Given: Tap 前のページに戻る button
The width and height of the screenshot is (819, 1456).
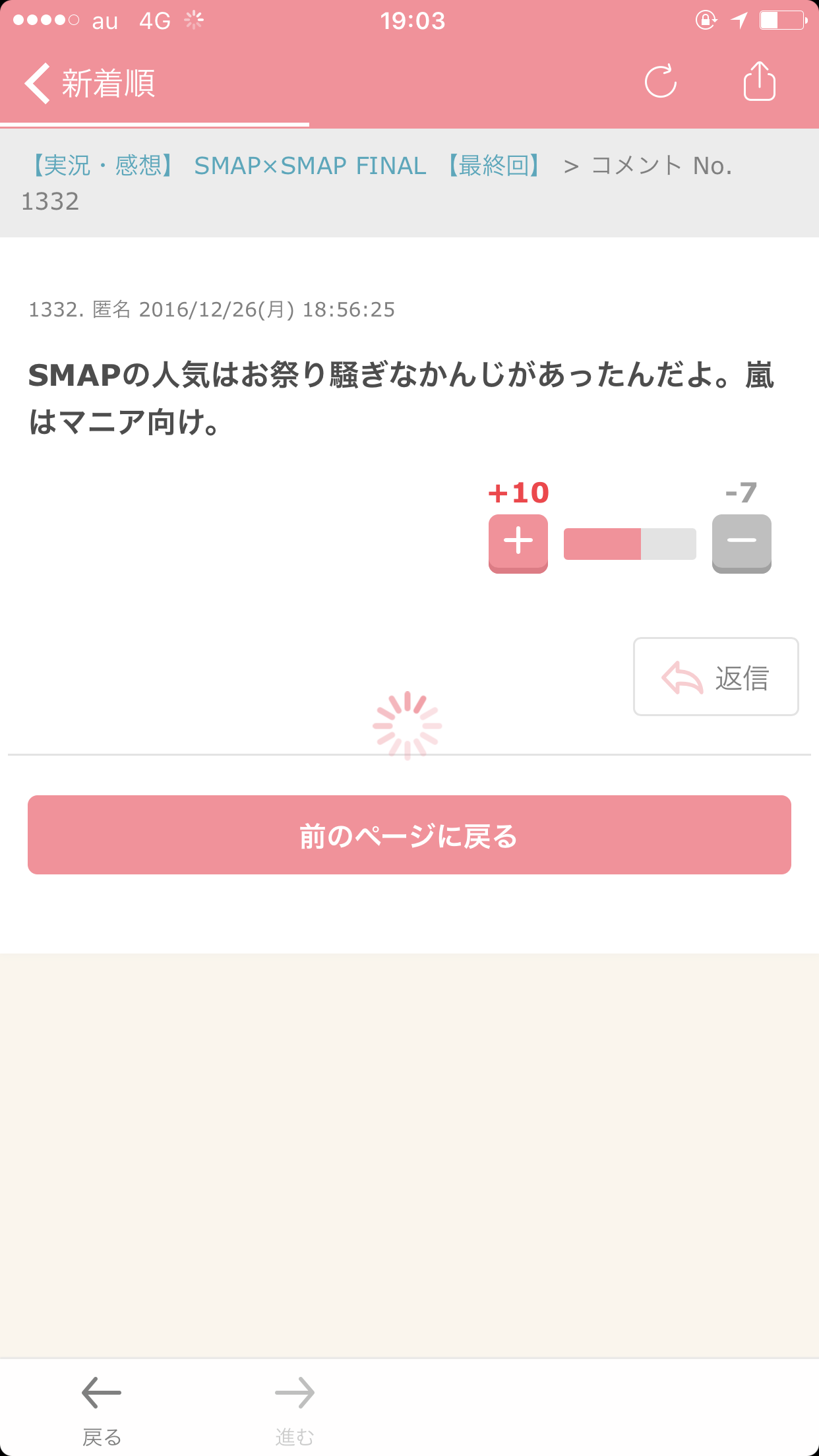Looking at the screenshot, I should click(409, 835).
